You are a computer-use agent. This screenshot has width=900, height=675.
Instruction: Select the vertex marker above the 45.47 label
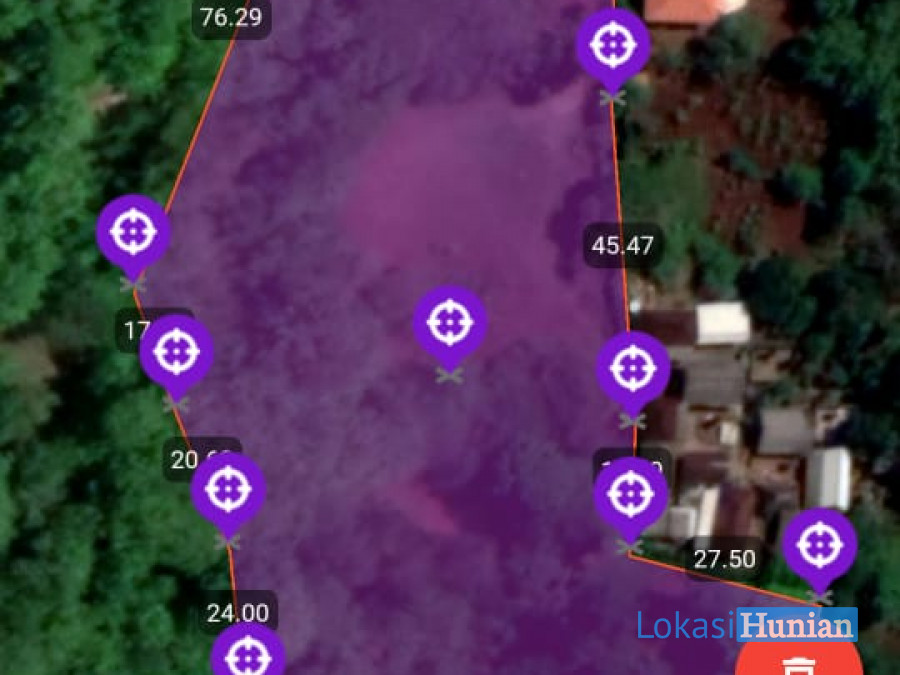tap(613, 45)
